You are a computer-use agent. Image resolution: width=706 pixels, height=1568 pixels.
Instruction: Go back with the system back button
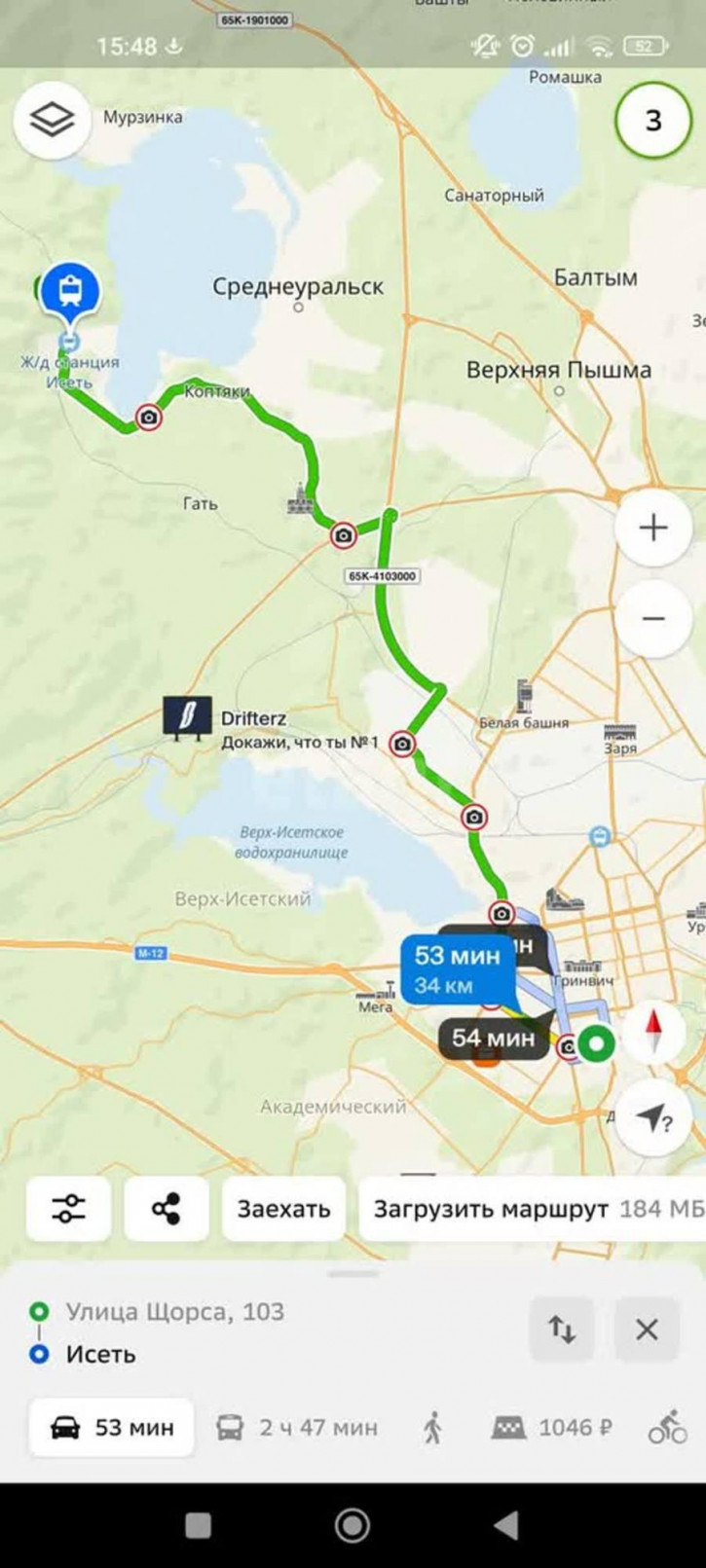(x=505, y=1525)
